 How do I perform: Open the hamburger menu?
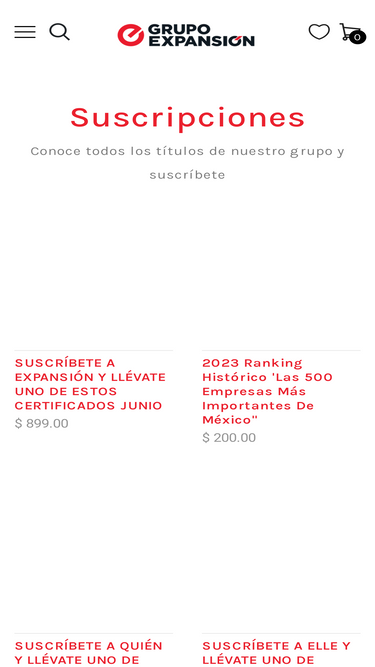(x=25, y=32)
